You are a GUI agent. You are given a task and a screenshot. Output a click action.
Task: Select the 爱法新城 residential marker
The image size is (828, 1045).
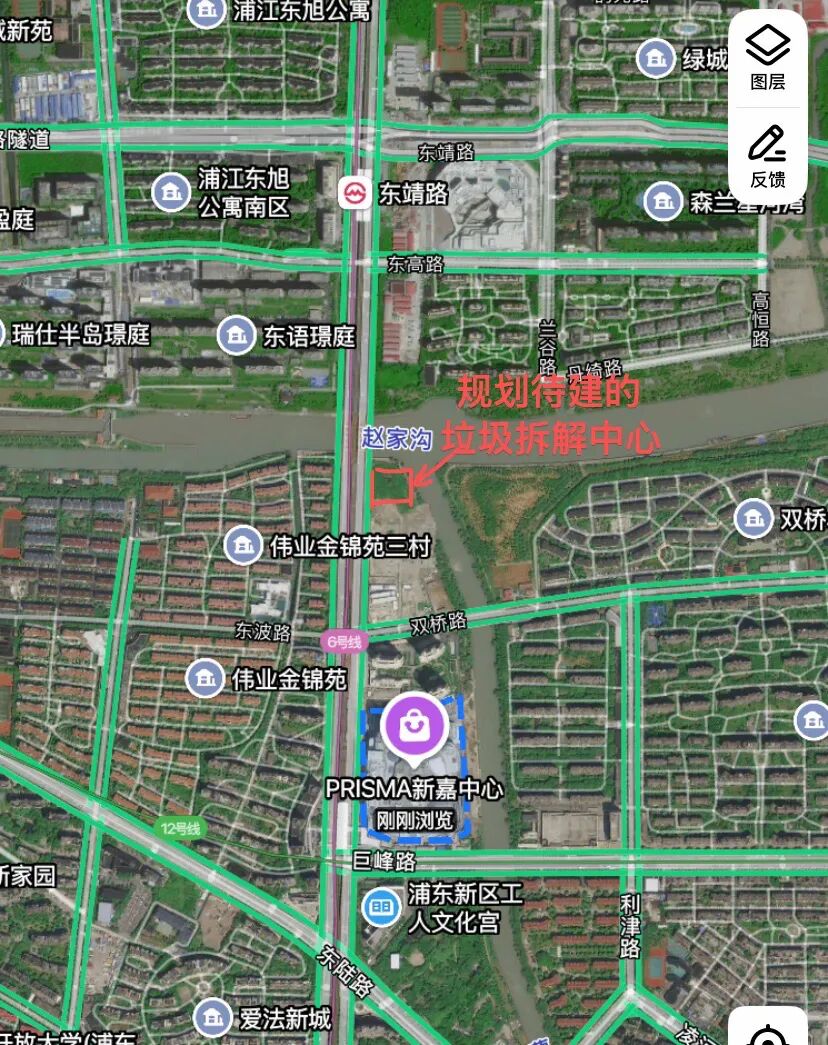pos(211,1018)
